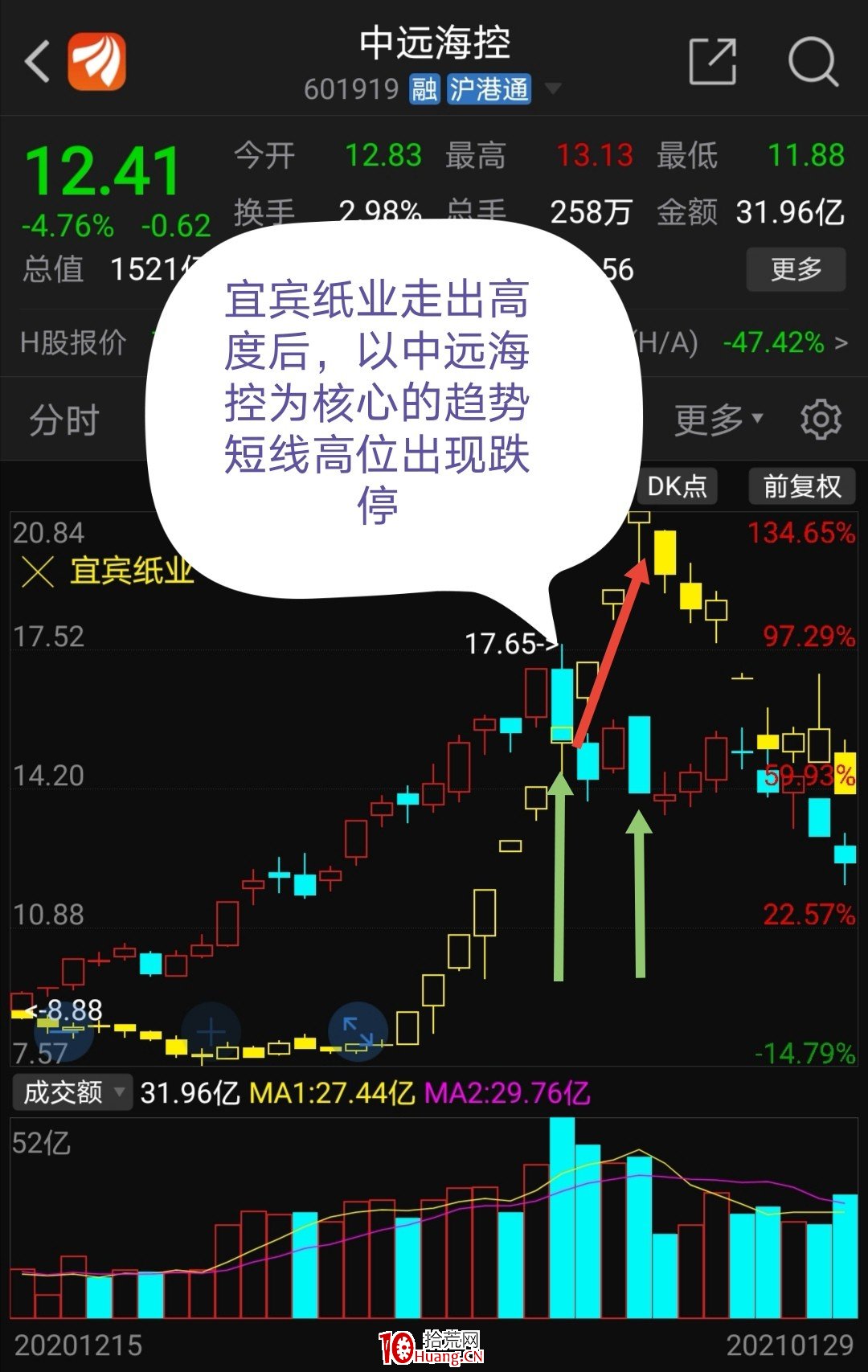868x1372 pixels.
Task: Open chart settings via gear icon
Action: coord(821,420)
